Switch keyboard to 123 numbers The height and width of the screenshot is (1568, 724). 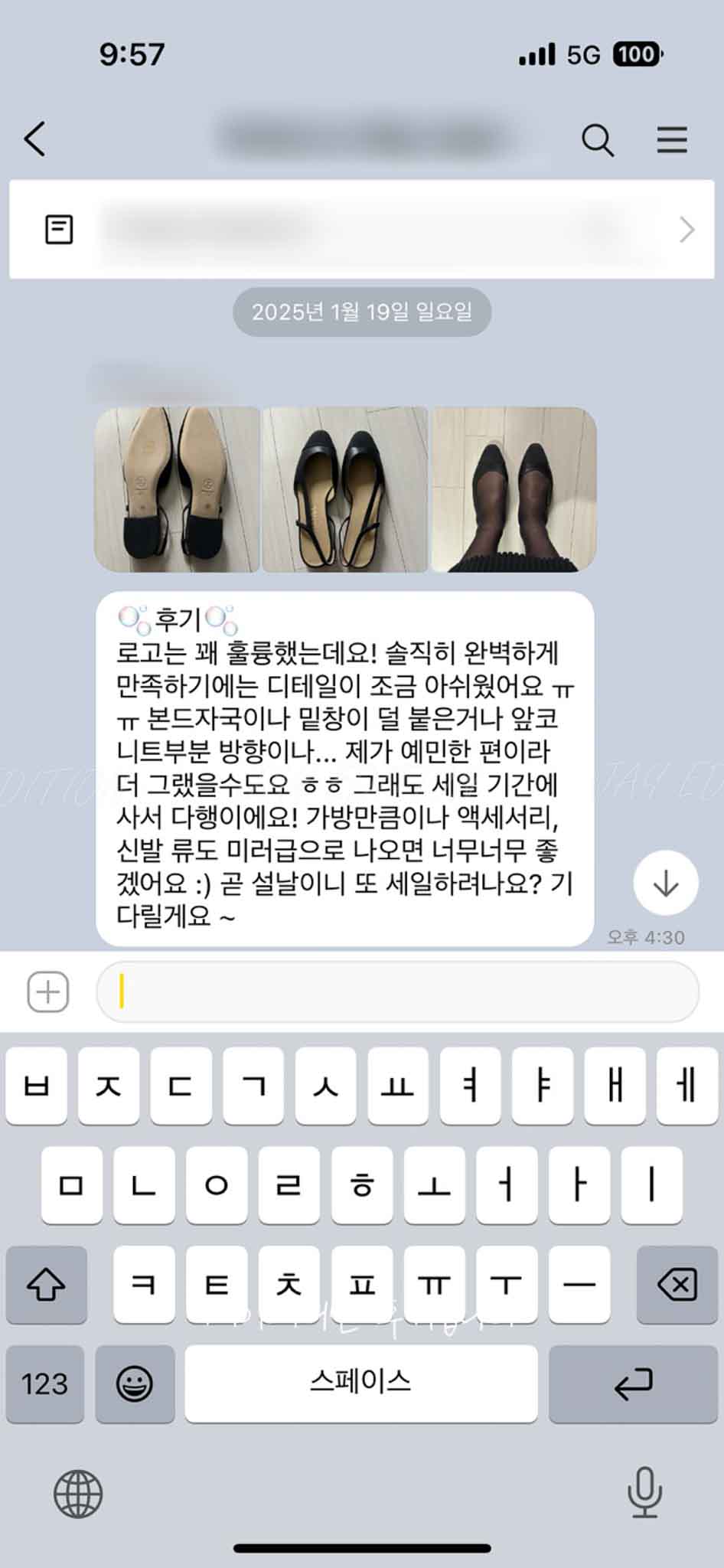click(x=45, y=1383)
